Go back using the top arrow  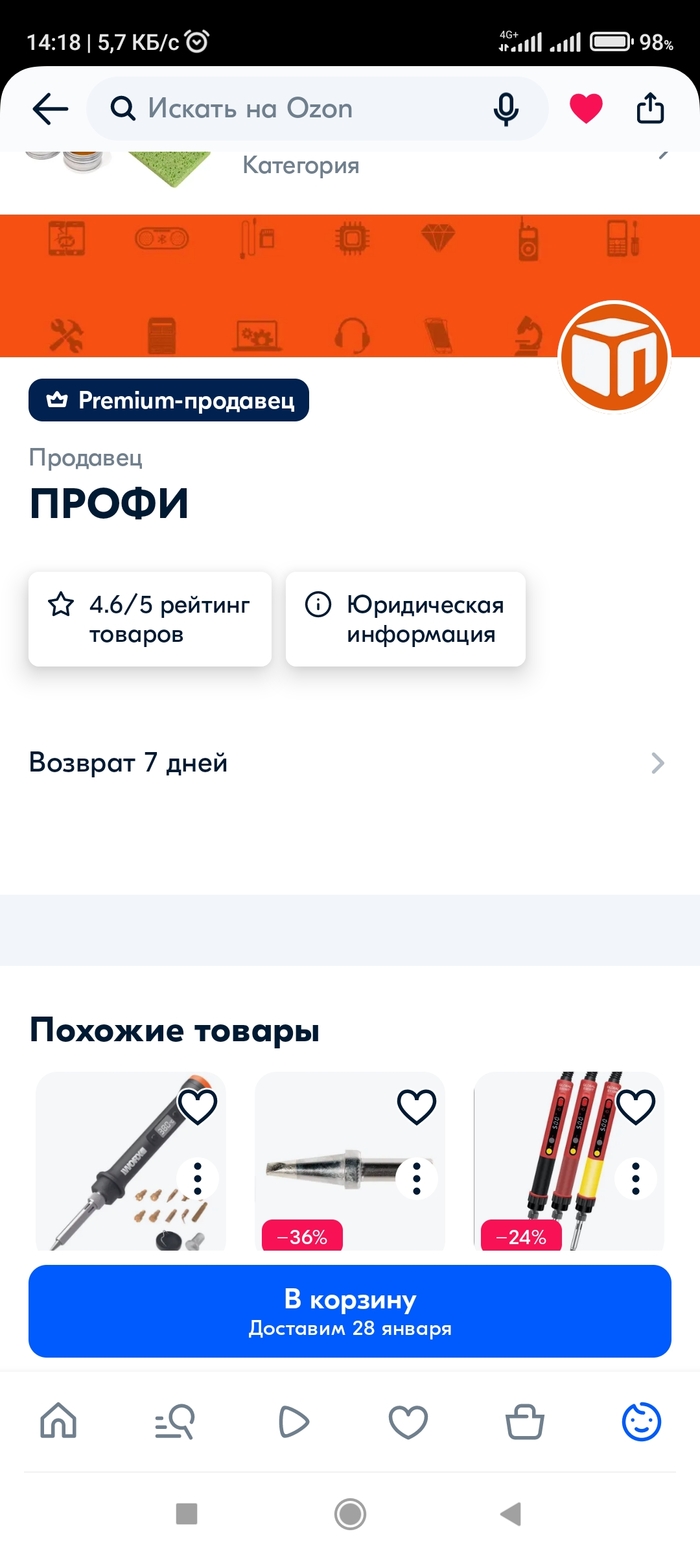49,109
